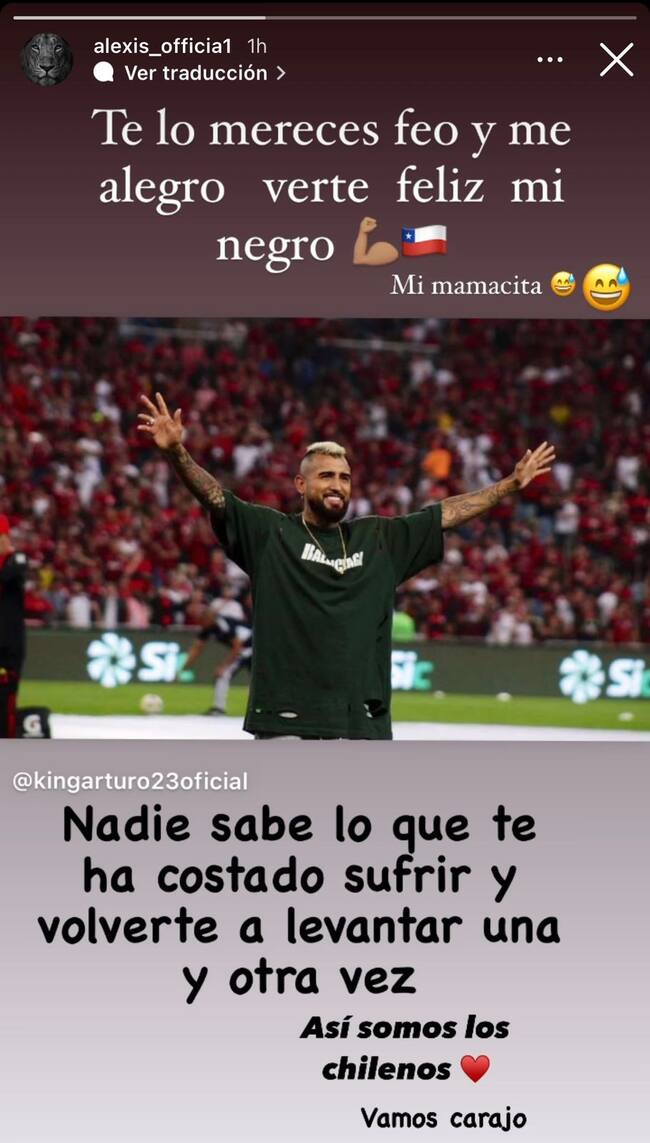Open alexis_officia1 profile avatar
The image size is (650, 1143).
coord(47,59)
